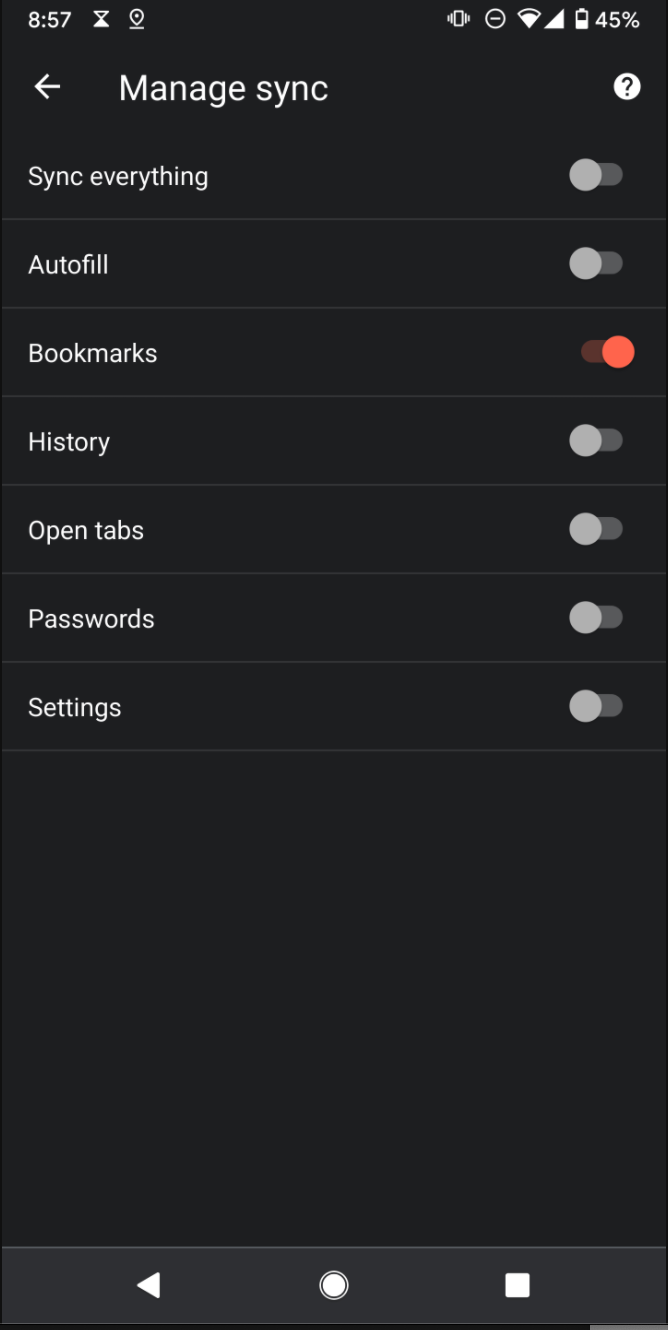Turn on Settings sync
The width and height of the screenshot is (668, 1330).
click(596, 707)
